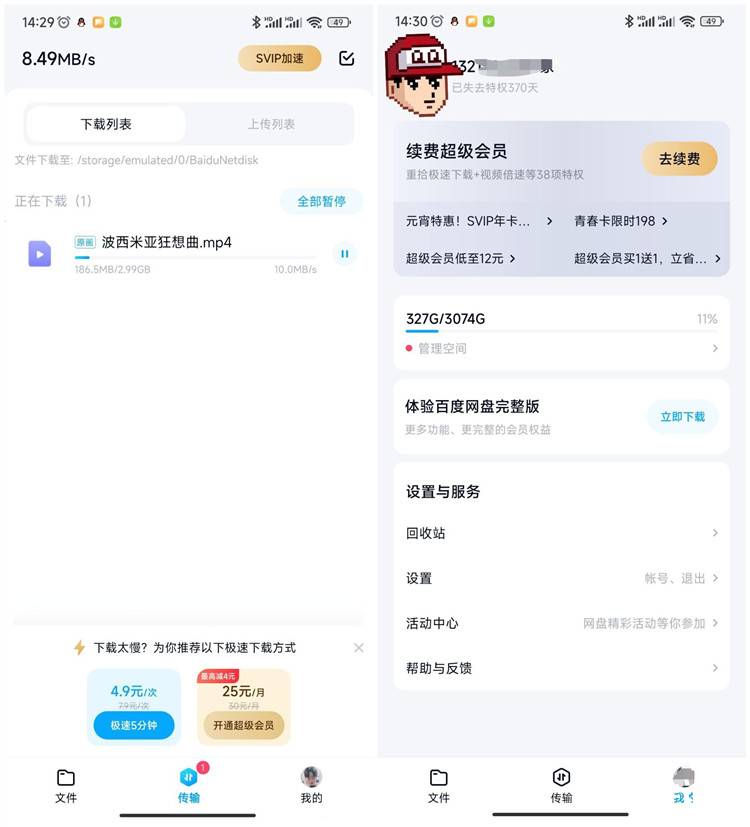Switch to the 上传列表 upload tab
This screenshot has height=827, width=750.
pos(271,123)
